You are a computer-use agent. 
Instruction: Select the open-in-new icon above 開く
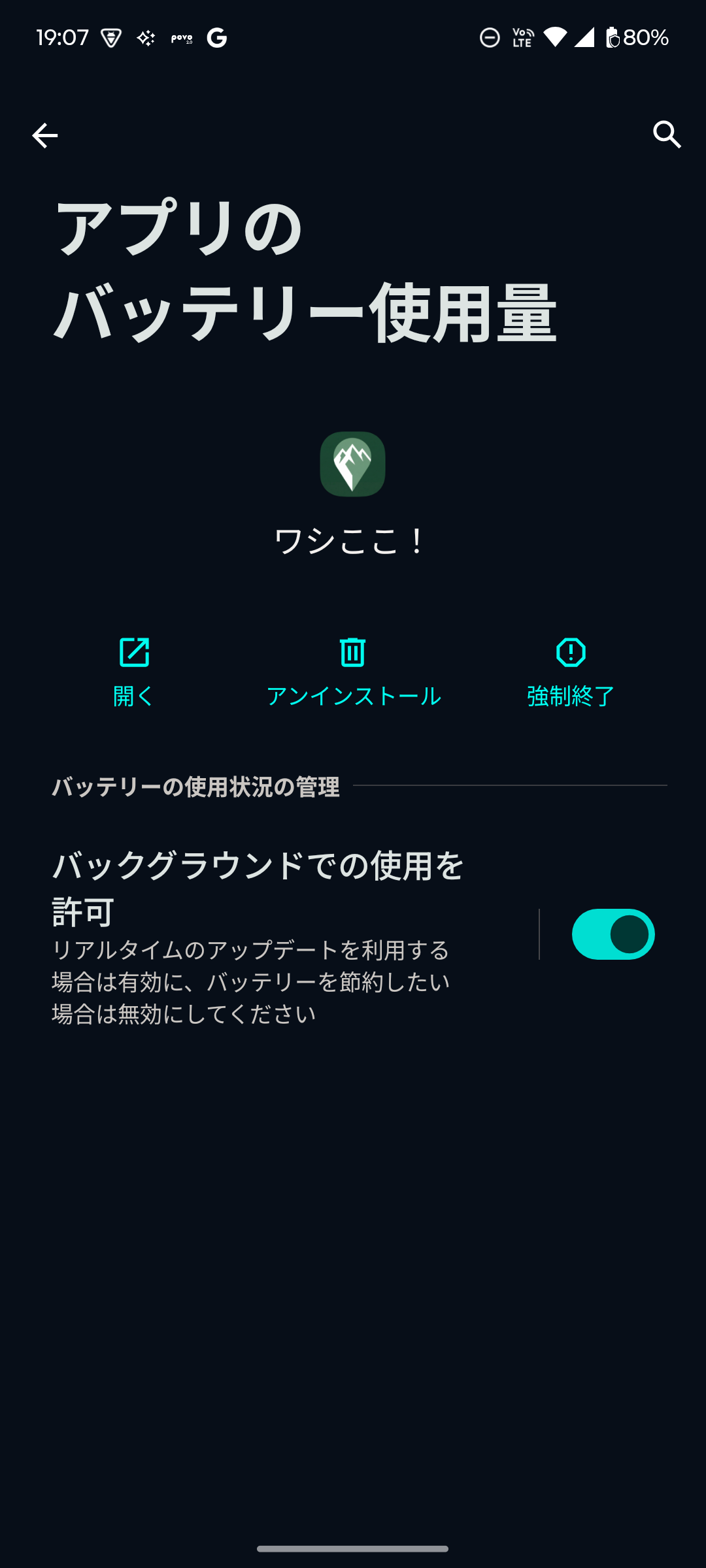133,653
